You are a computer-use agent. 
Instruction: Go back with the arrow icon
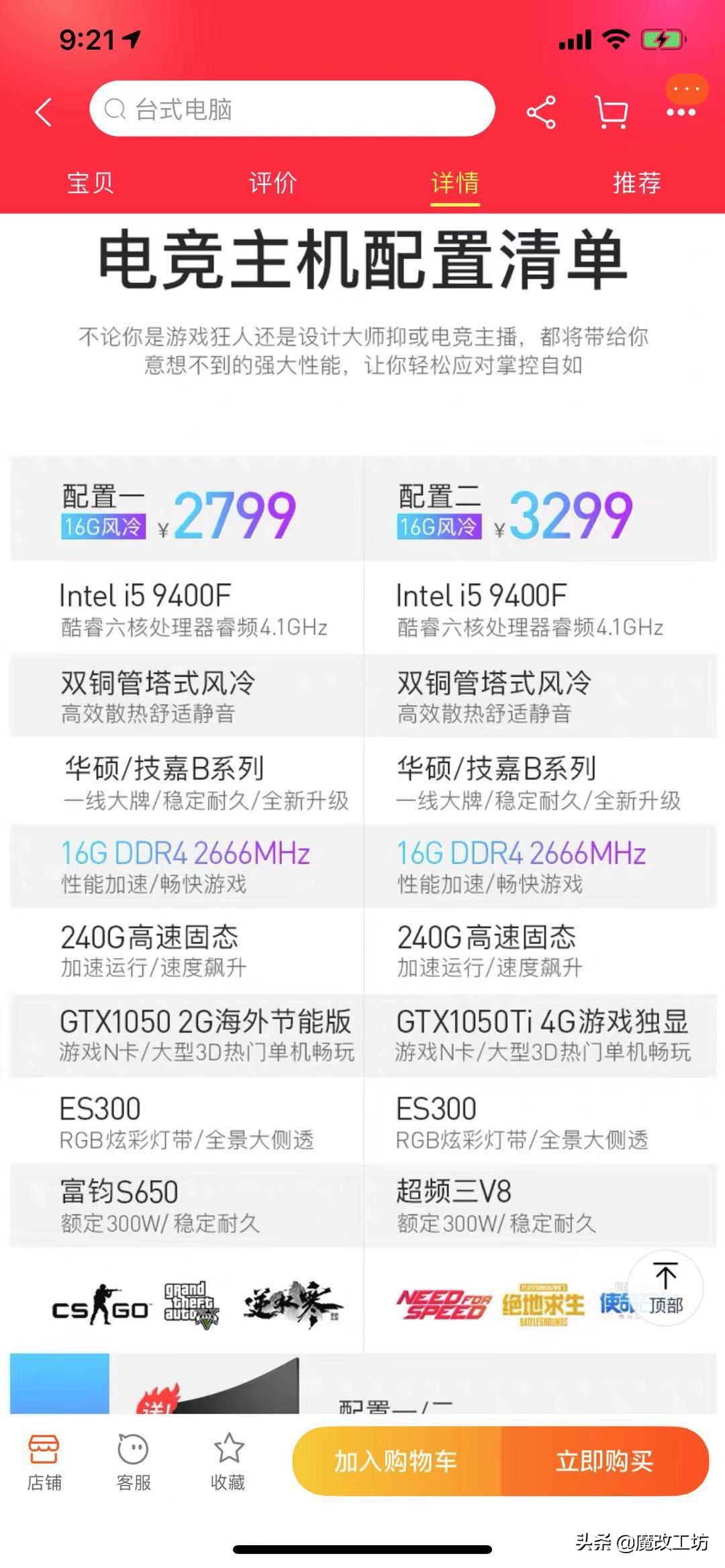tap(44, 111)
